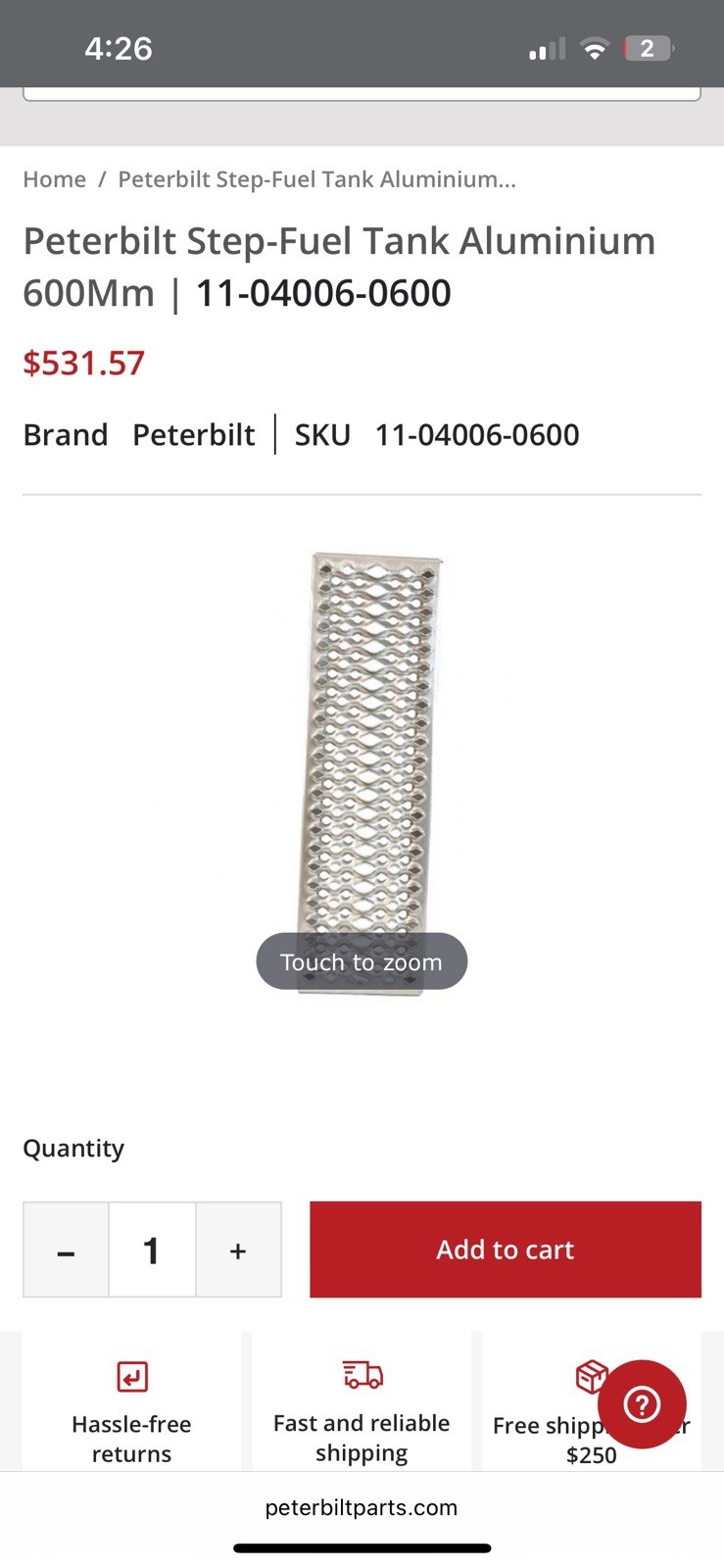Edit the quantity field
The width and height of the screenshot is (724, 1568).
(x=152, y=1250)
